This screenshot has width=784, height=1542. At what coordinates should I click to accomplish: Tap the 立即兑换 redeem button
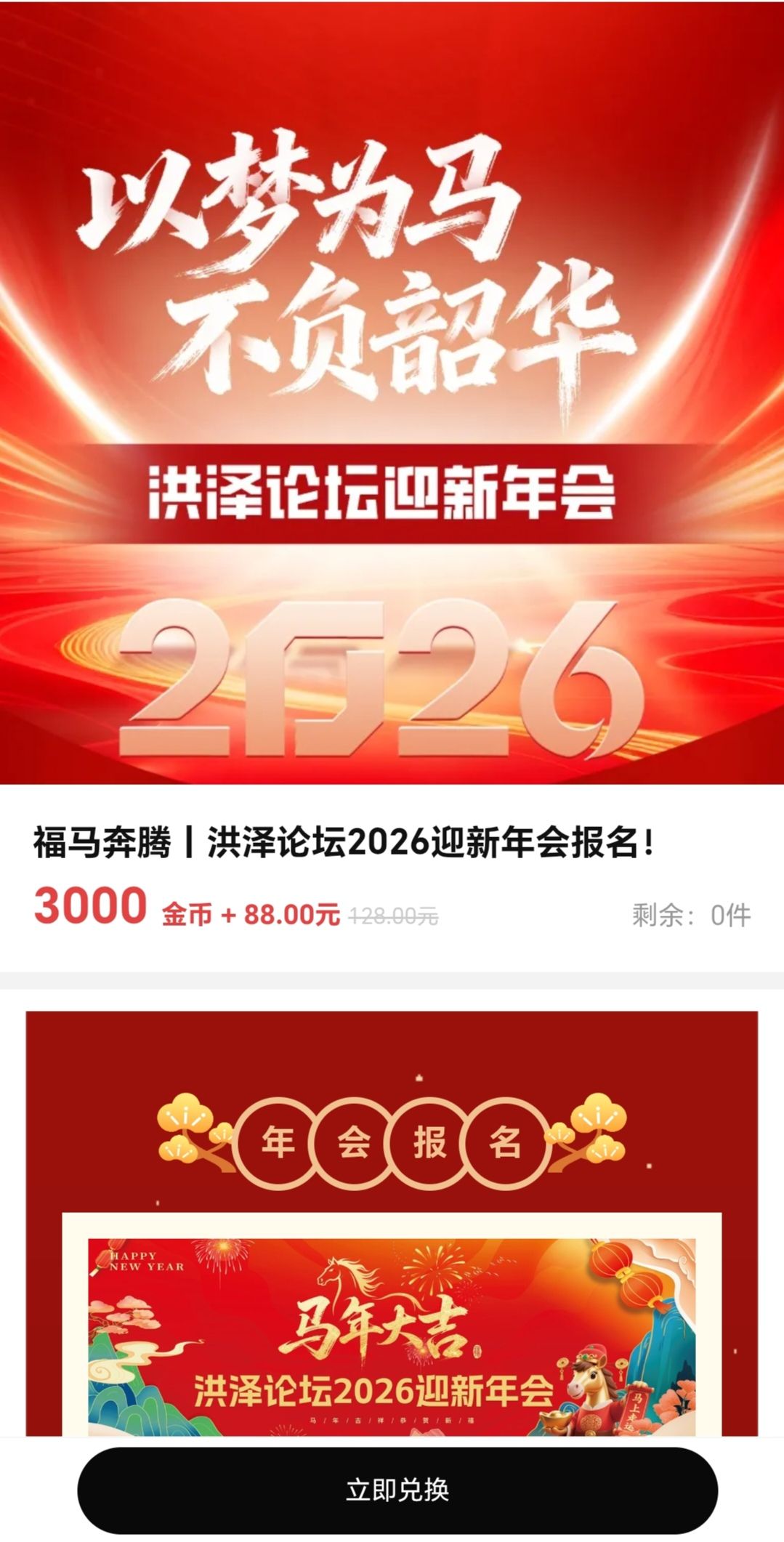tap(397, 1490)
